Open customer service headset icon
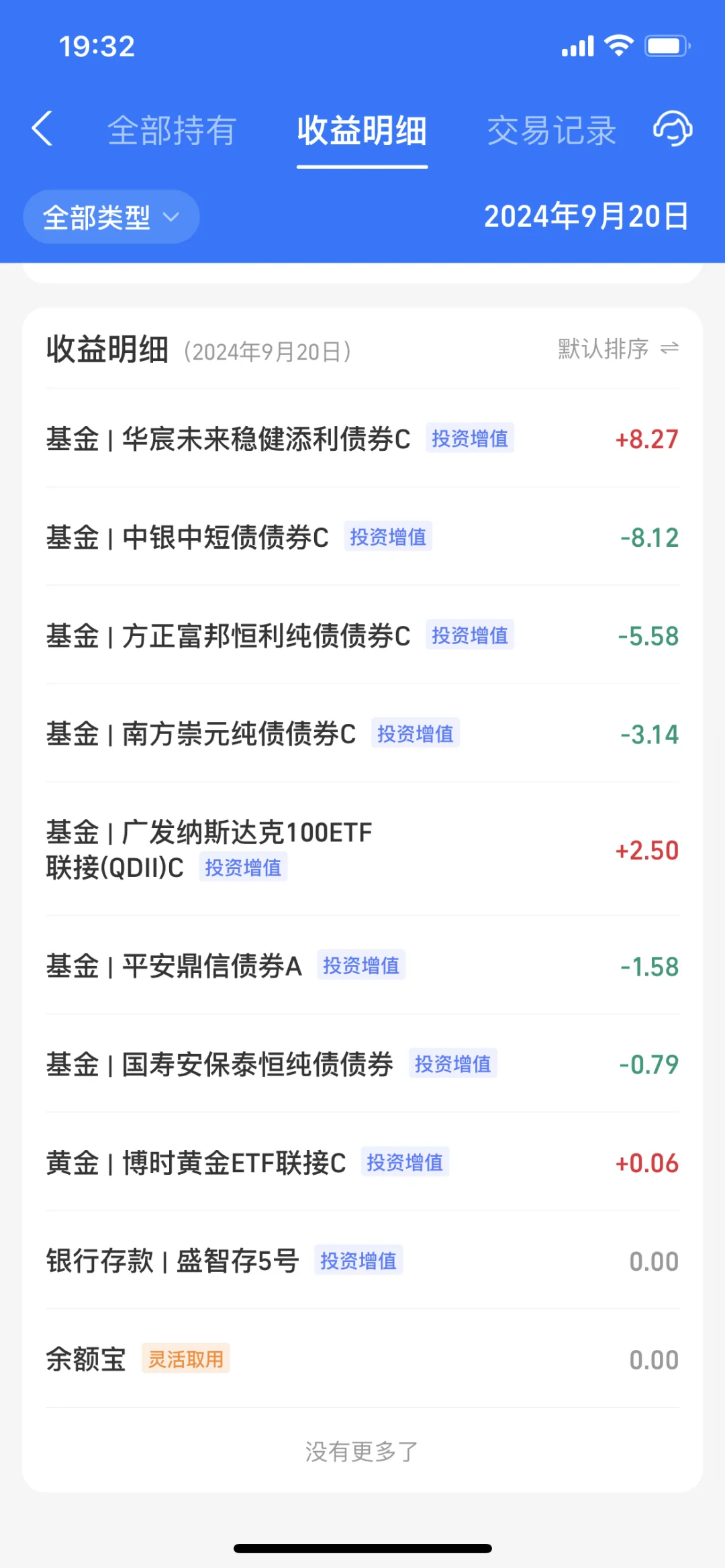Viewport: 725px width, 1568px height. (673, 129)
